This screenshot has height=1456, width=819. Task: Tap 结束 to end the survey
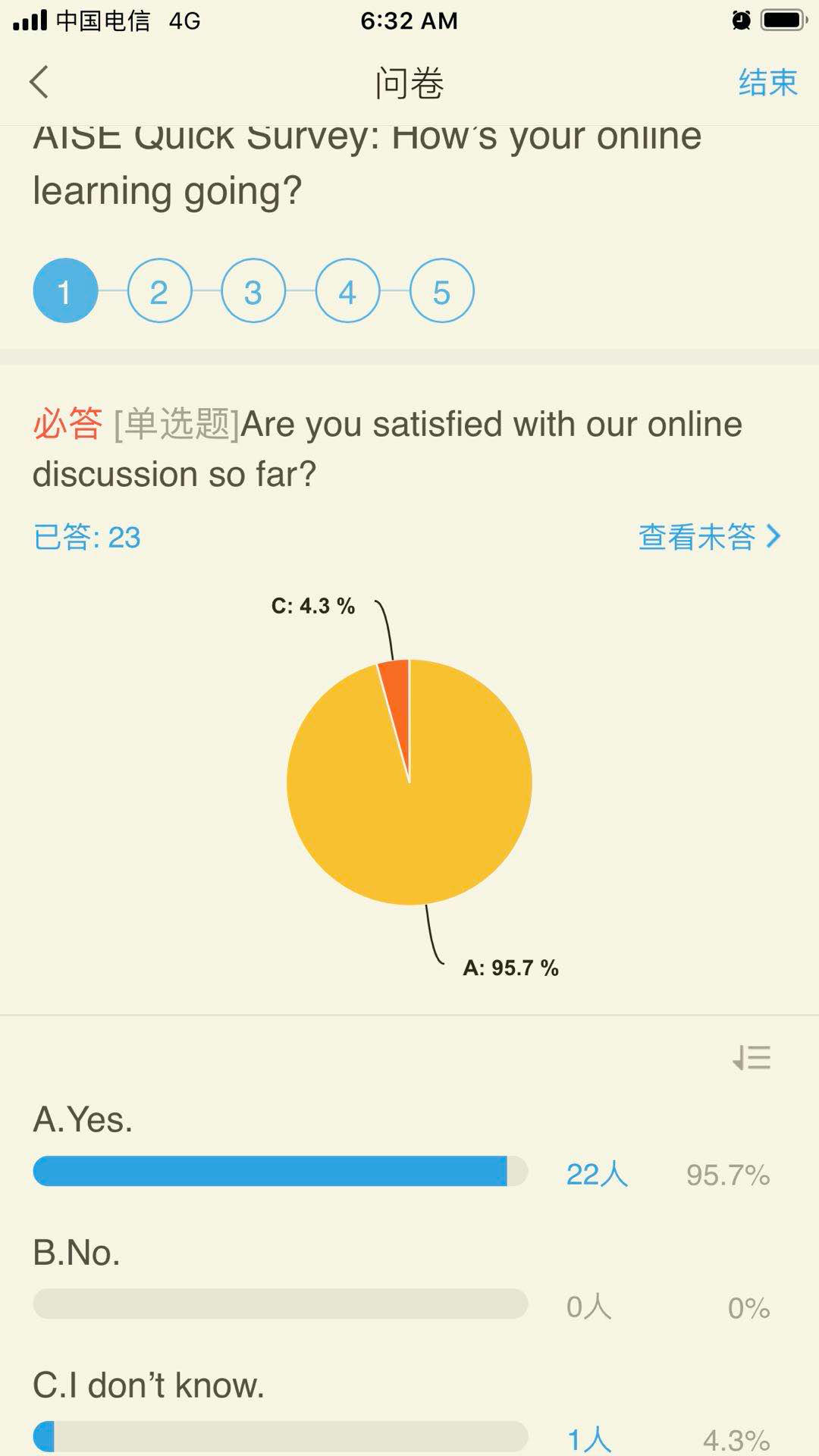click(767, 82)
